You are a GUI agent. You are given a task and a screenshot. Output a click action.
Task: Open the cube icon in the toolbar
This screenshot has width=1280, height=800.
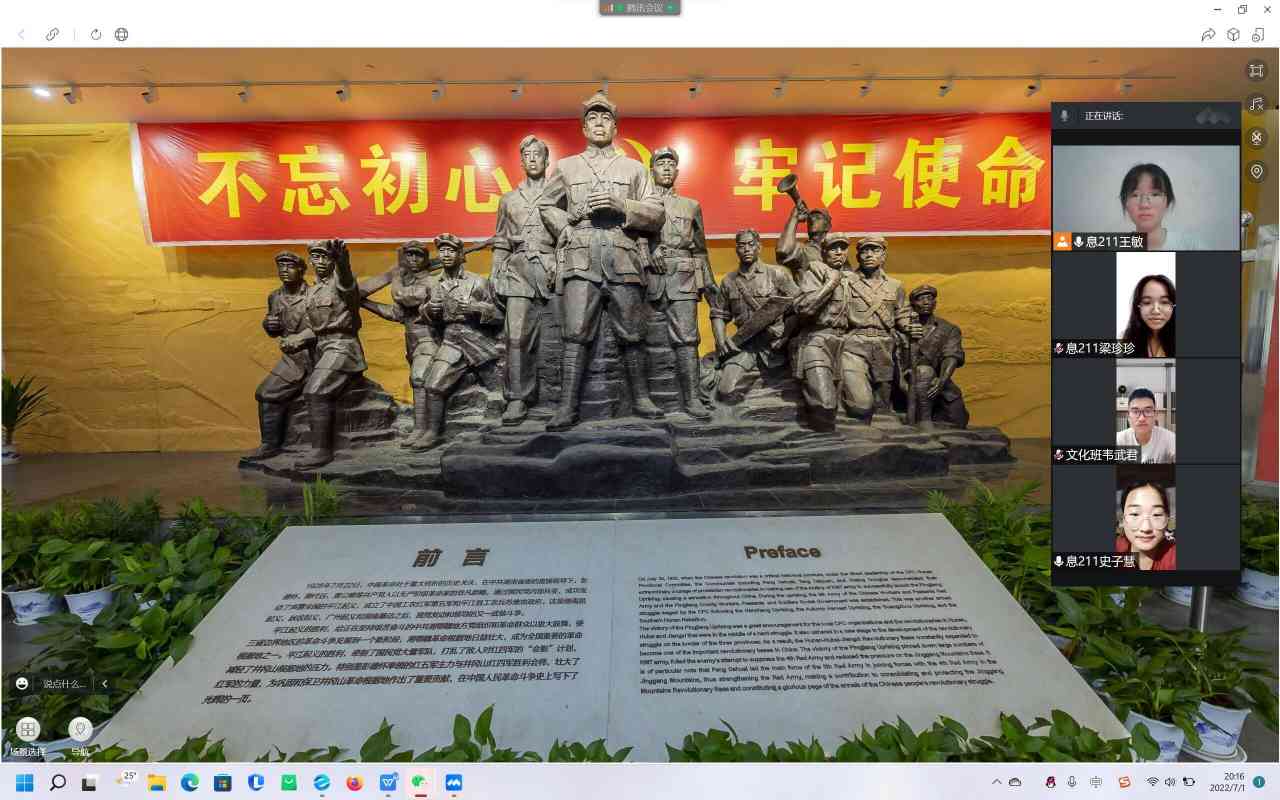(x=1233, y=34)
